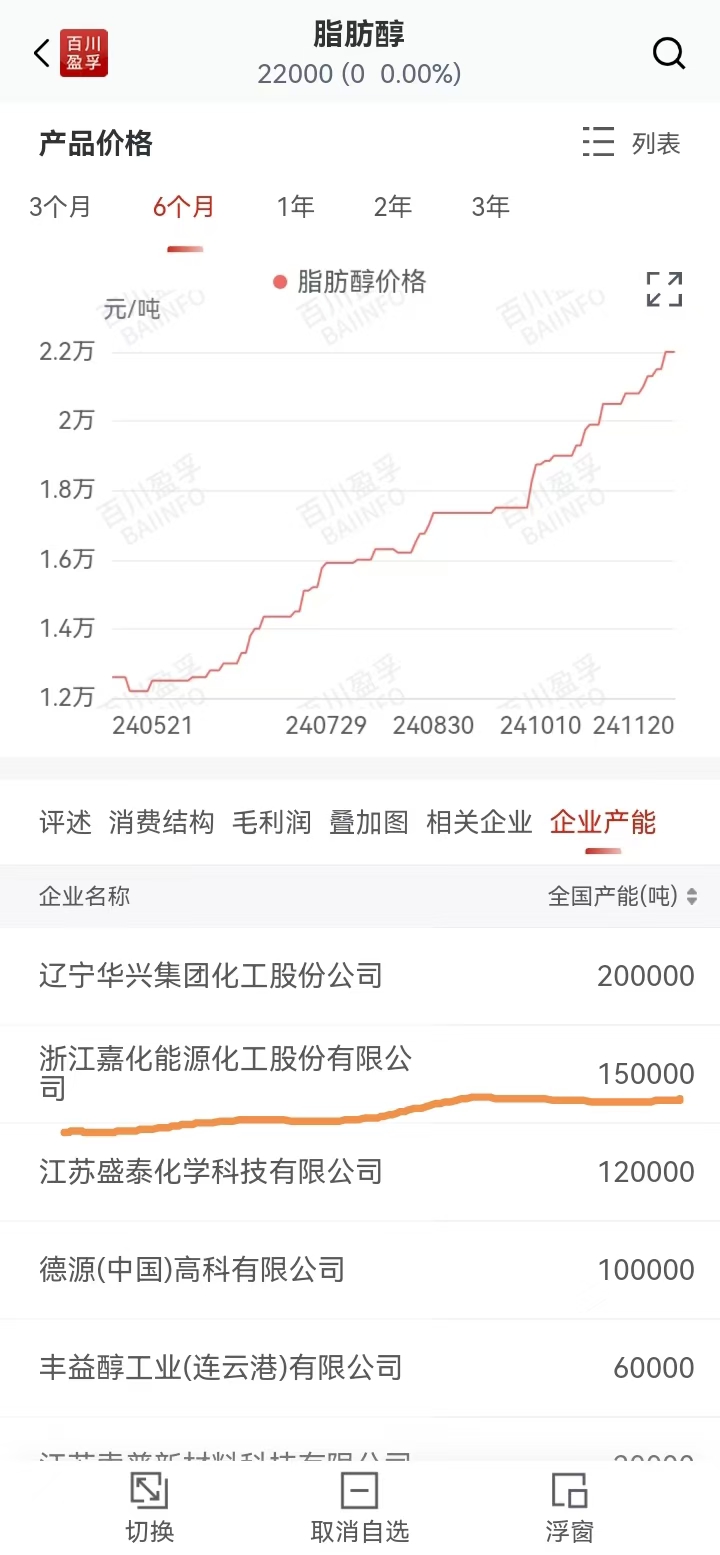The width and height of the screenshot is (720, 1555).
Task: Toggle the 脂肪醇价格 legend series
Action: [x=350, y=282]
